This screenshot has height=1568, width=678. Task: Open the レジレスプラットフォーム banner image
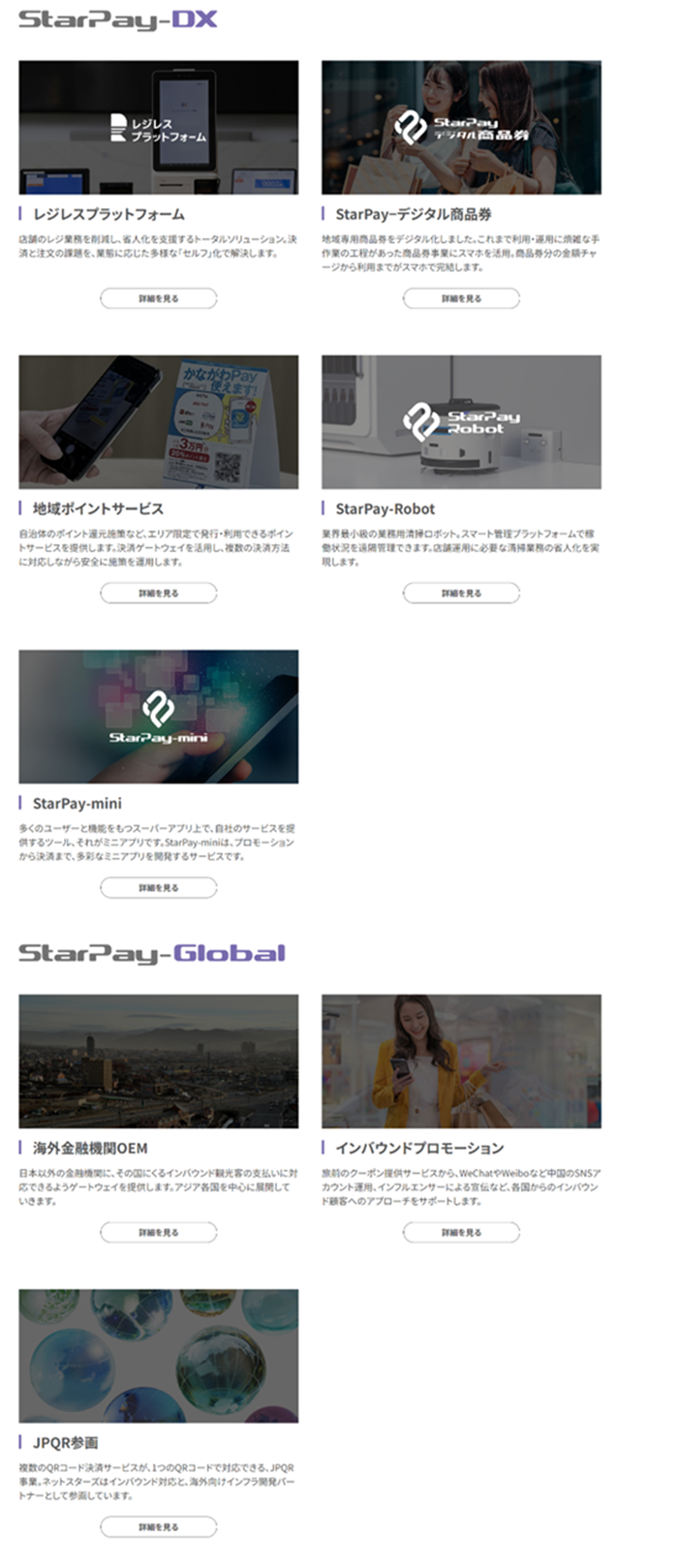(158, 127)
